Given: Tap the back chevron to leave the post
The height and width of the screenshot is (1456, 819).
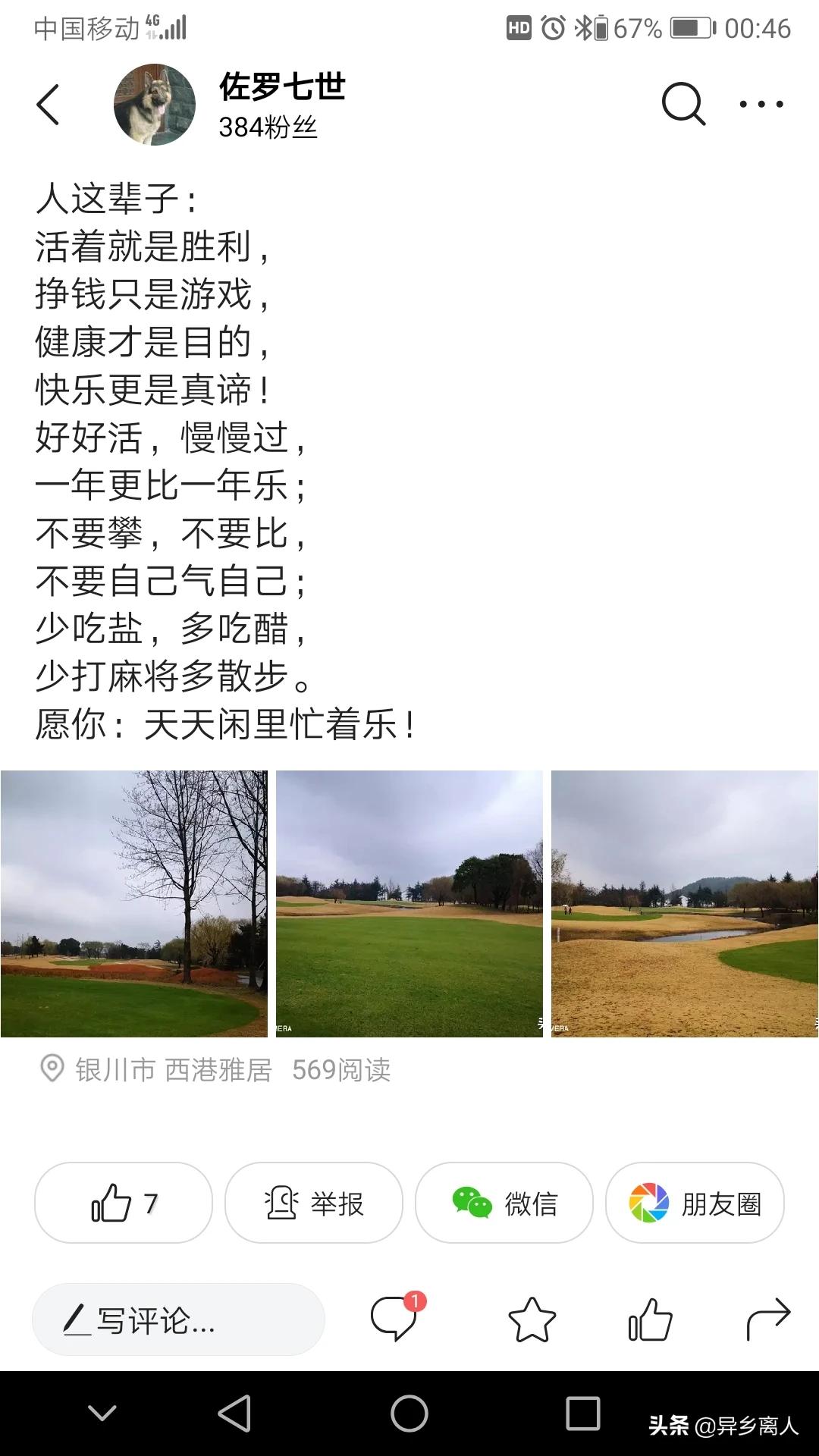Looking at the screenshot, I should 49,104.
